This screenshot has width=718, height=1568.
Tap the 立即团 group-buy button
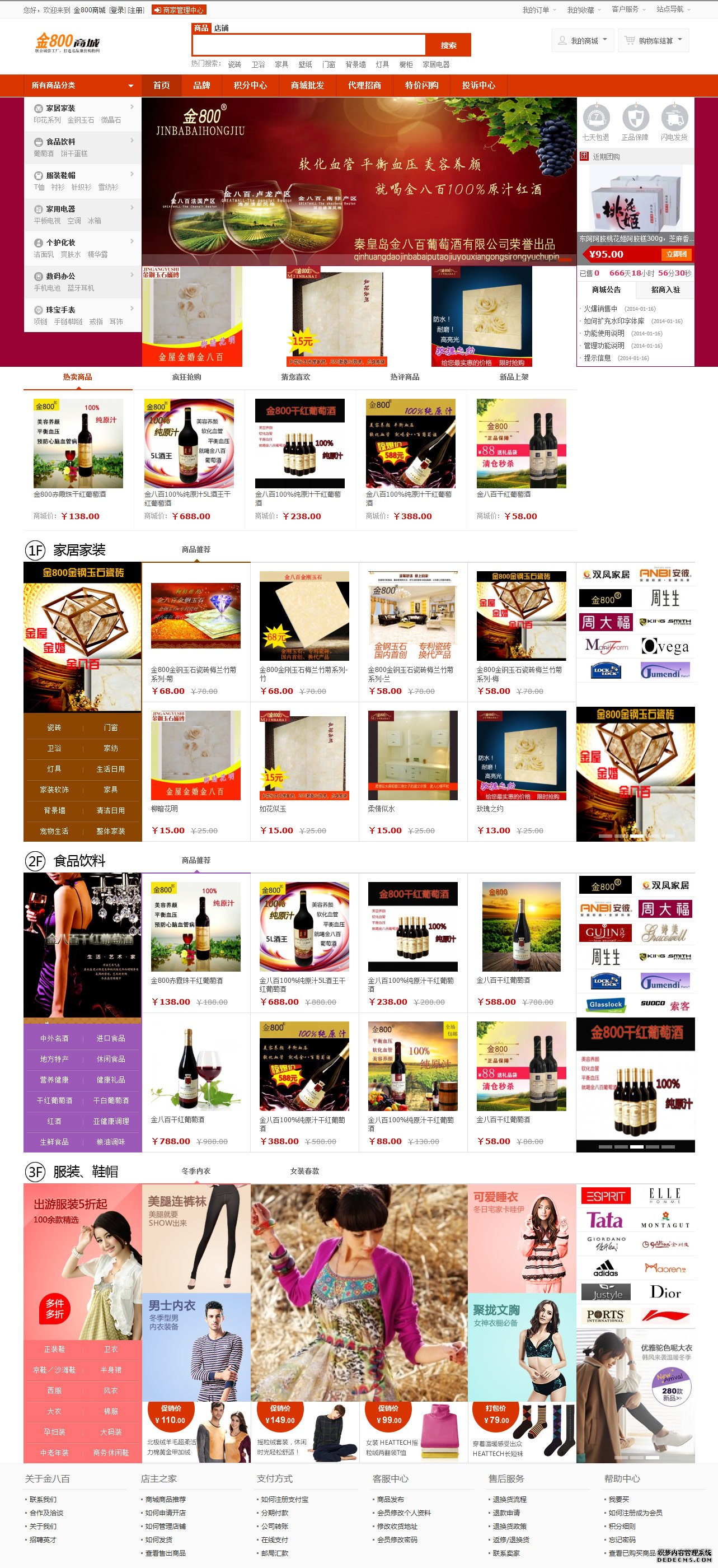(x=676, y=254)
